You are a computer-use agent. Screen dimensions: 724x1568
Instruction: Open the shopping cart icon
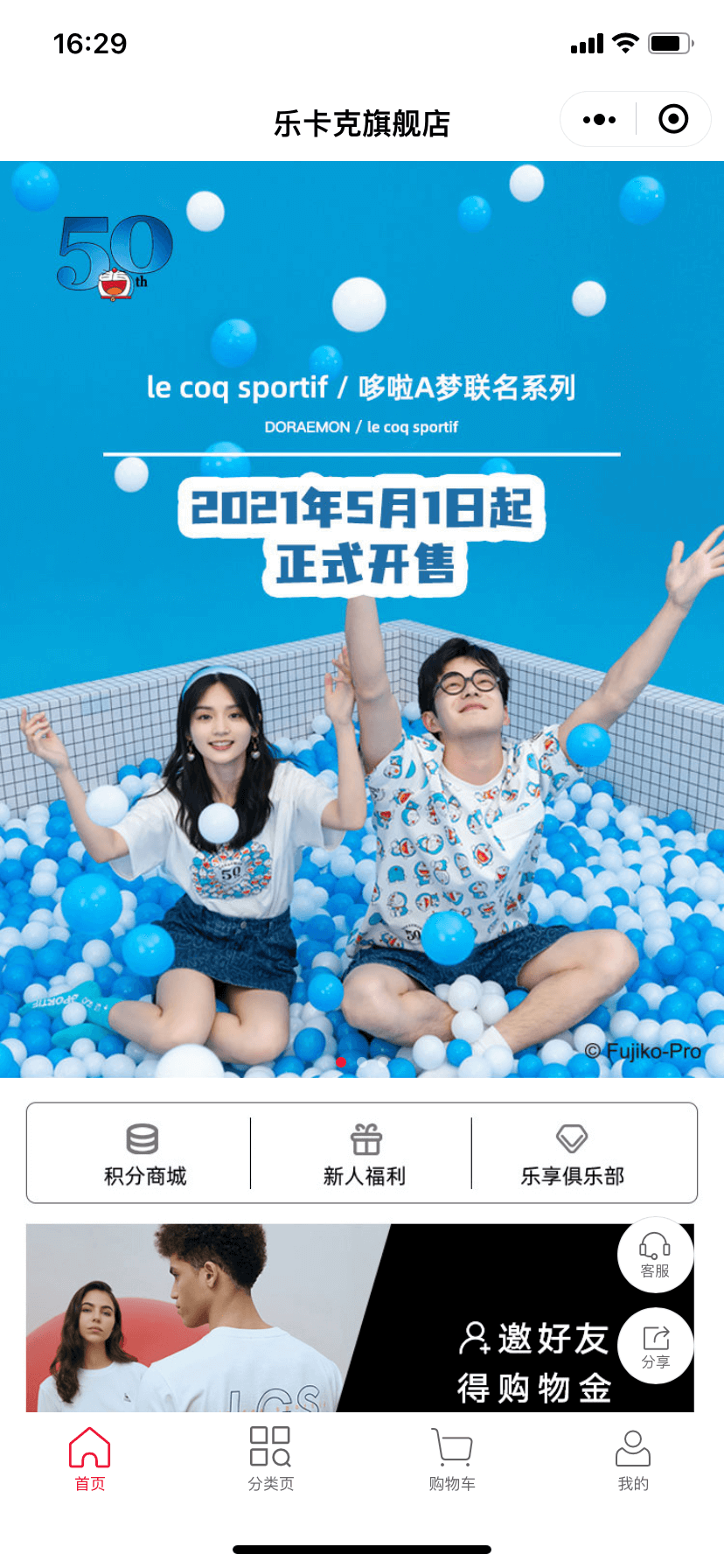pyautogui.click(x=451, y=1445)
